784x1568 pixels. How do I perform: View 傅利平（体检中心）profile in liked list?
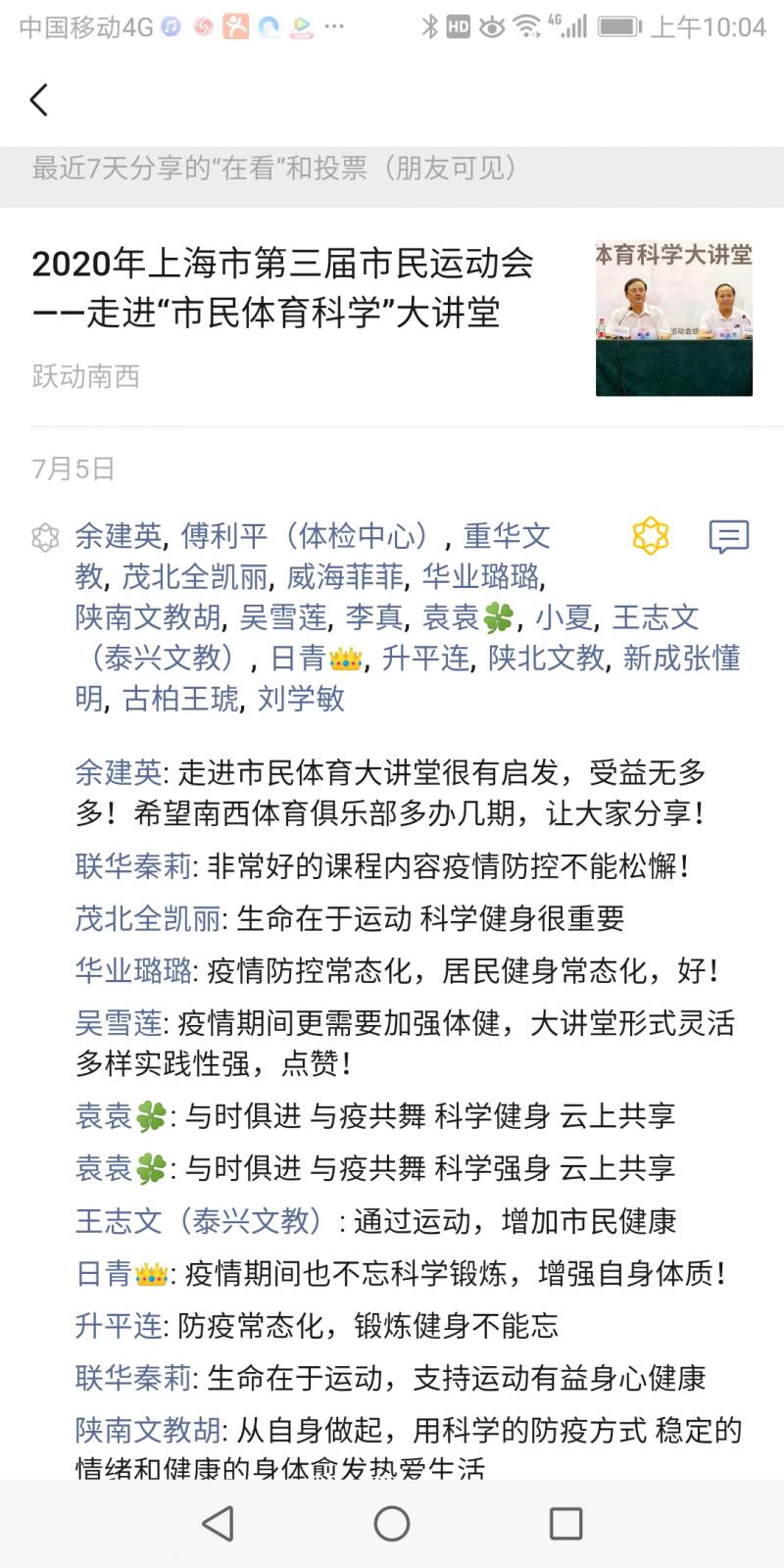point(306,536)
